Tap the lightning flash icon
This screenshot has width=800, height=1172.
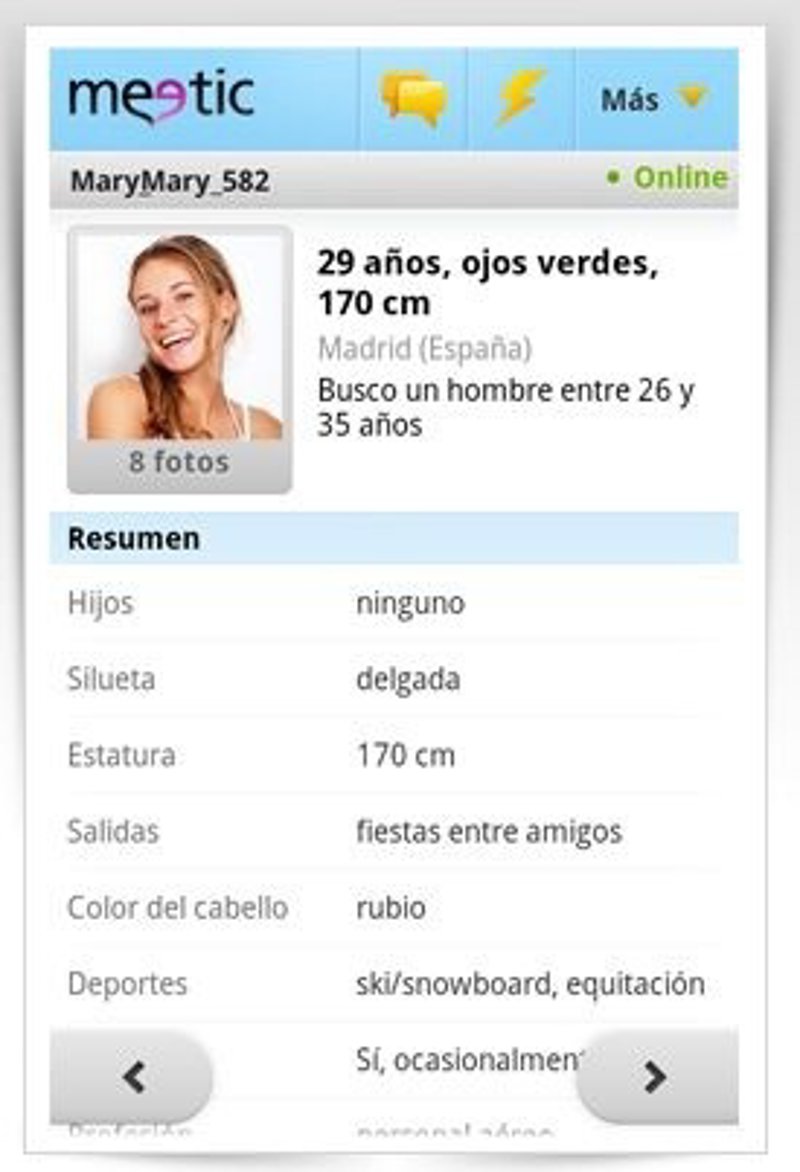pos(521,98)
